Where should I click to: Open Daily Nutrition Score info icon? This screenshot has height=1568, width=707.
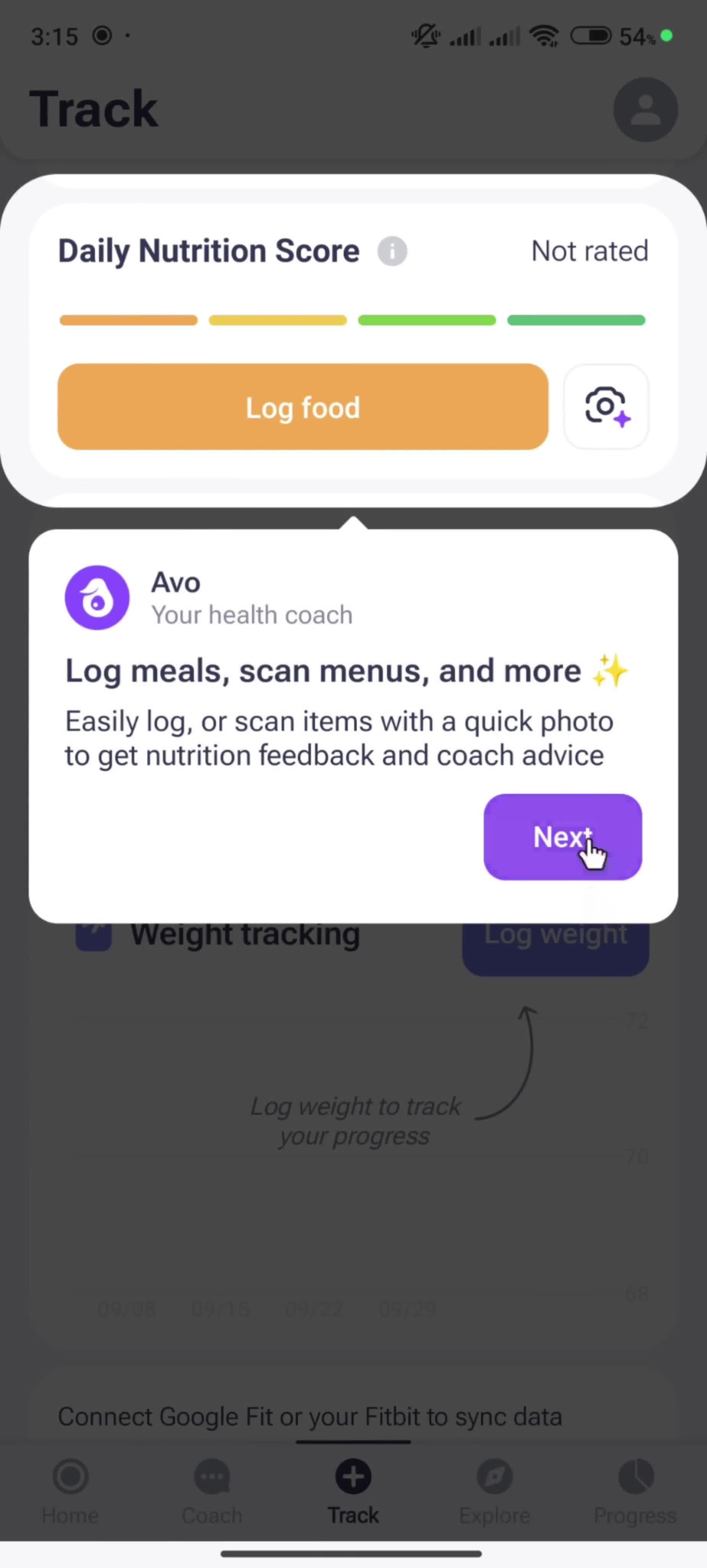[x=392, y=251]
